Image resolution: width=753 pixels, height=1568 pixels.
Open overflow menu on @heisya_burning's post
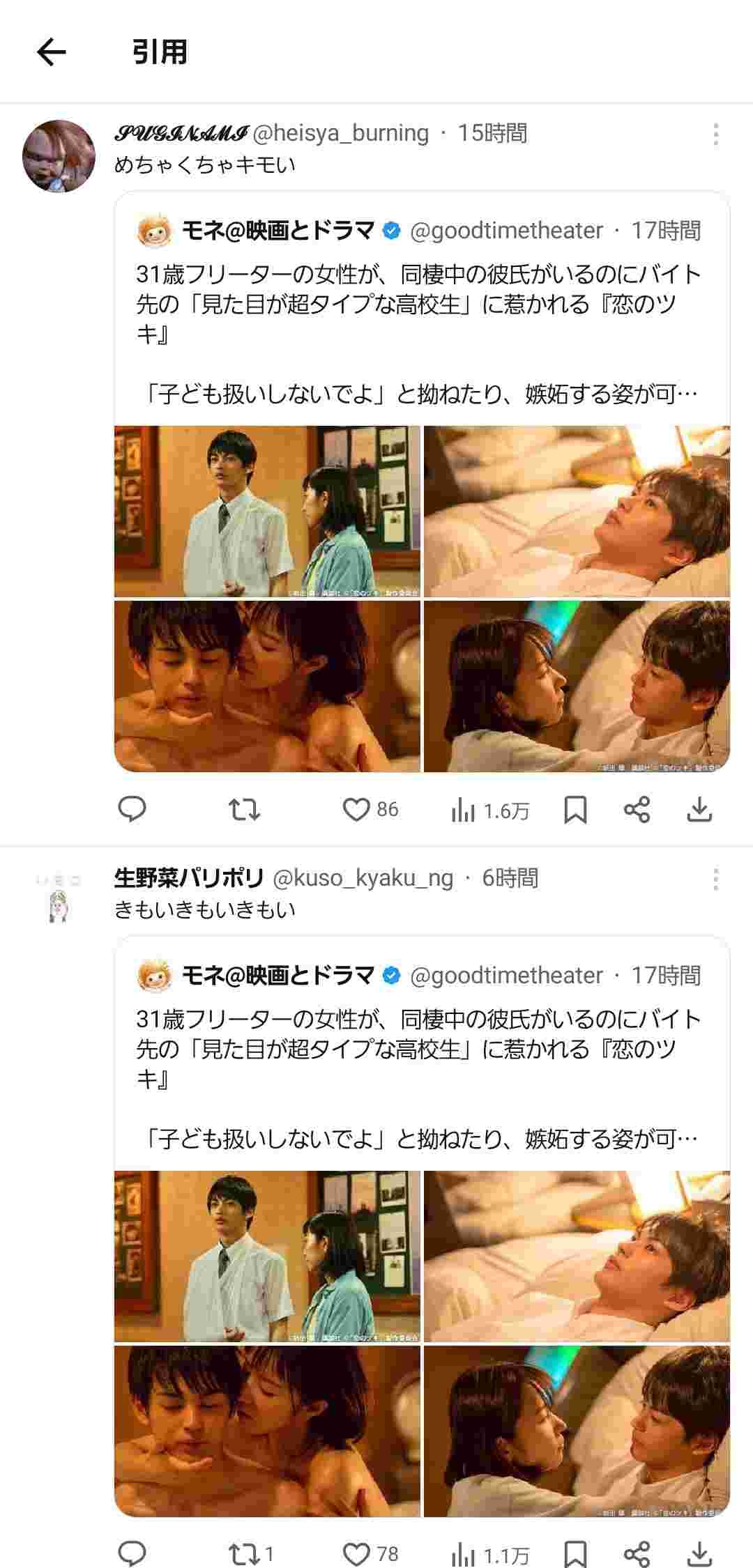point(715,134)
